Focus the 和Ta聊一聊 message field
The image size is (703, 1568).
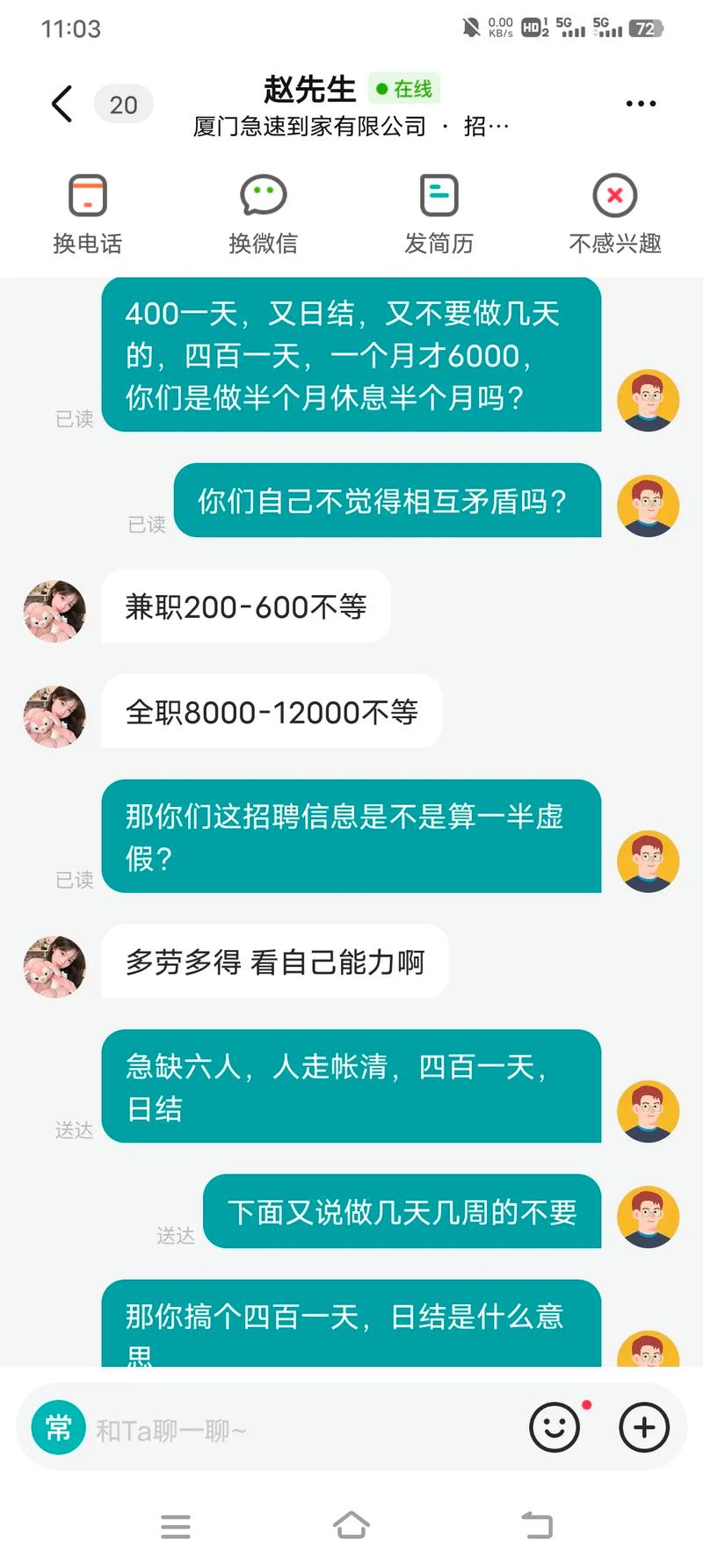[299, 1429]
